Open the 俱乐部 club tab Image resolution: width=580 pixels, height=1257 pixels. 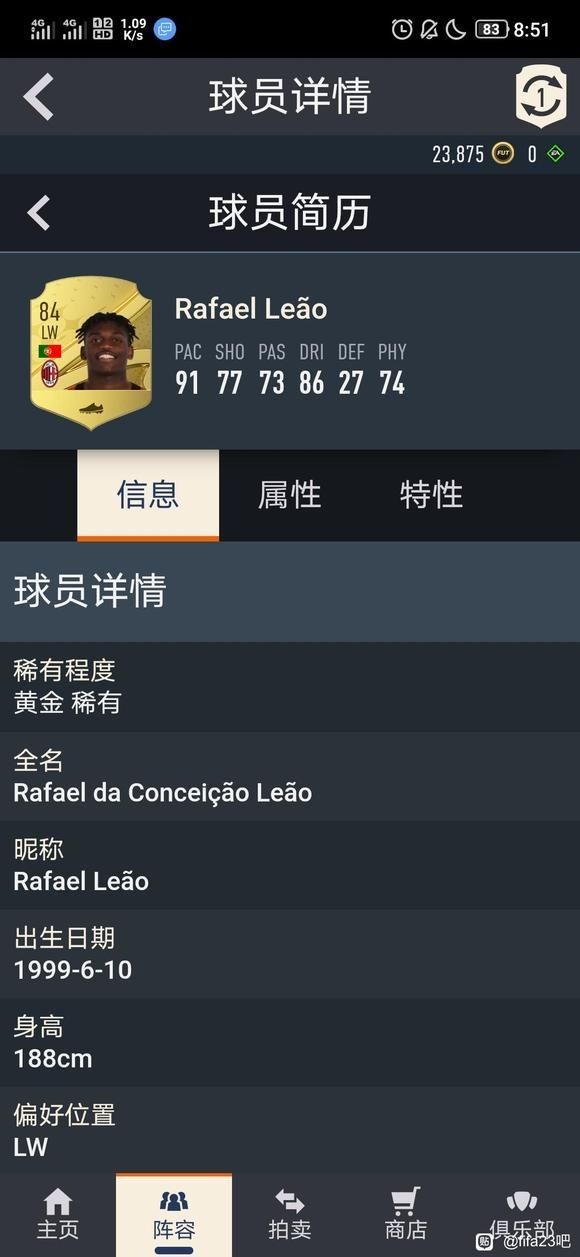tap(522, 1214)
